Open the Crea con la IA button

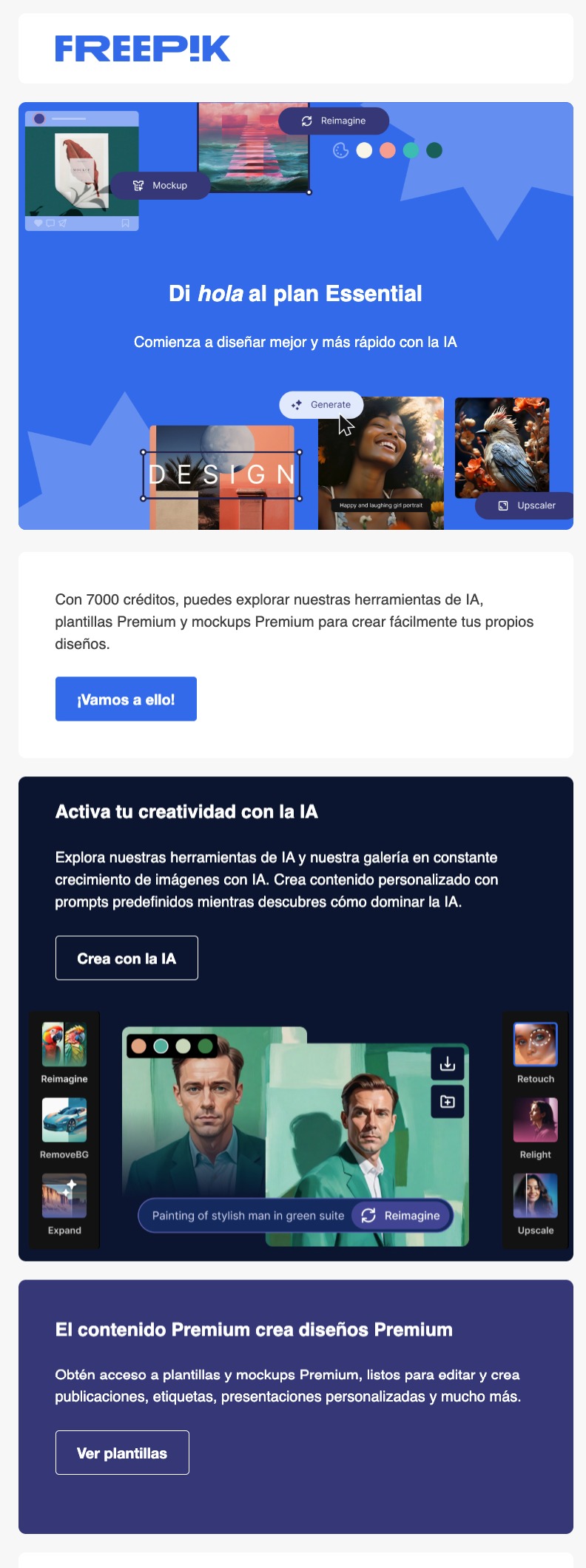click(x=127, y=958)
